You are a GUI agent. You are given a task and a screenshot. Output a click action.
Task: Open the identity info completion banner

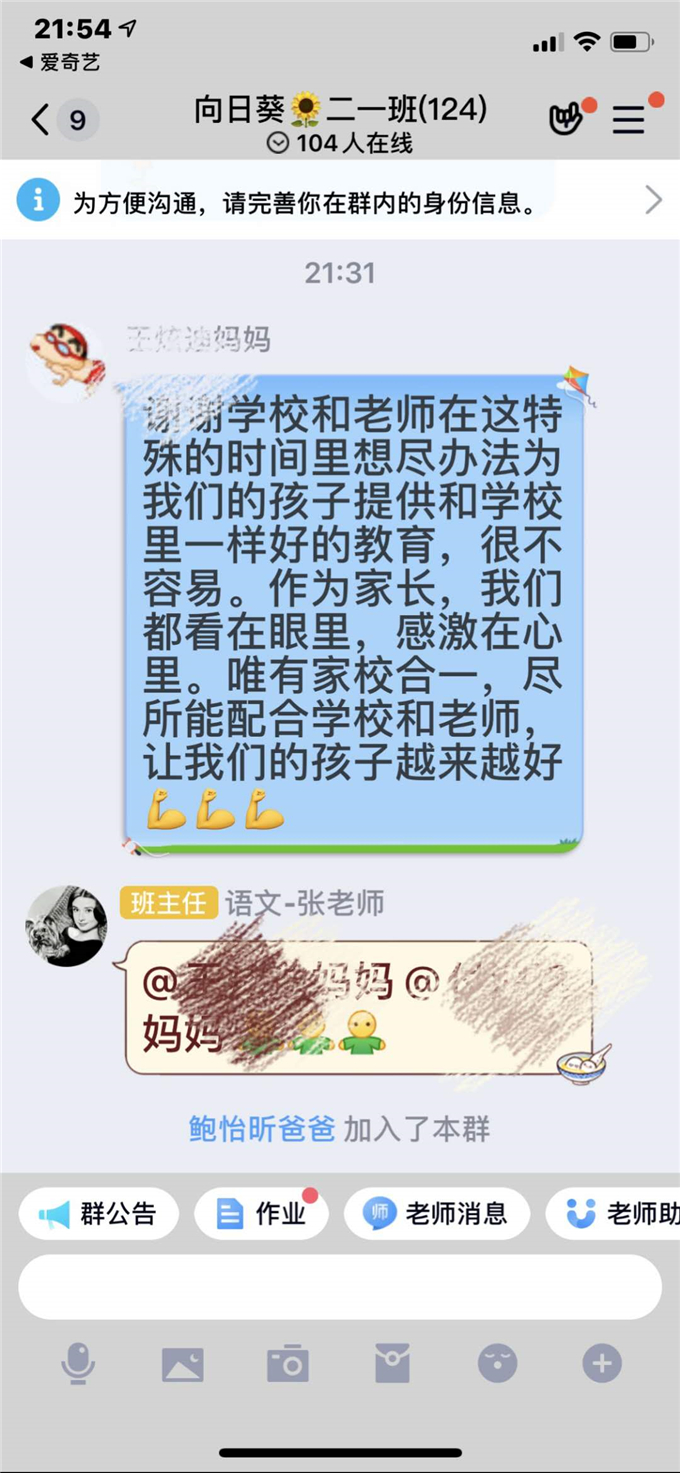point(340,201)
